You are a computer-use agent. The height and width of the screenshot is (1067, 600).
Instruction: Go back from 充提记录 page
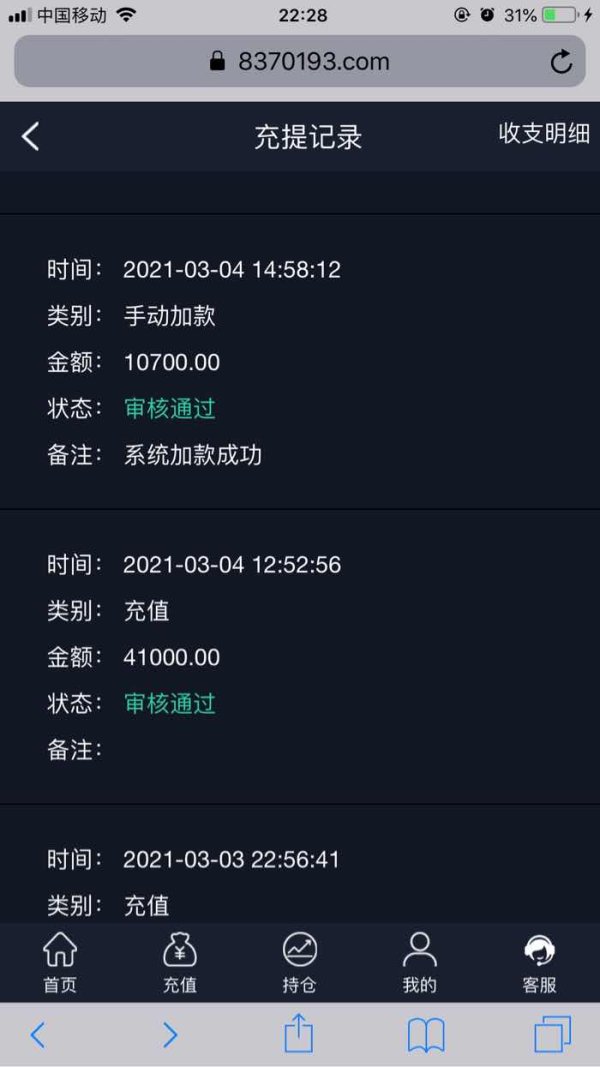[31, 137]
